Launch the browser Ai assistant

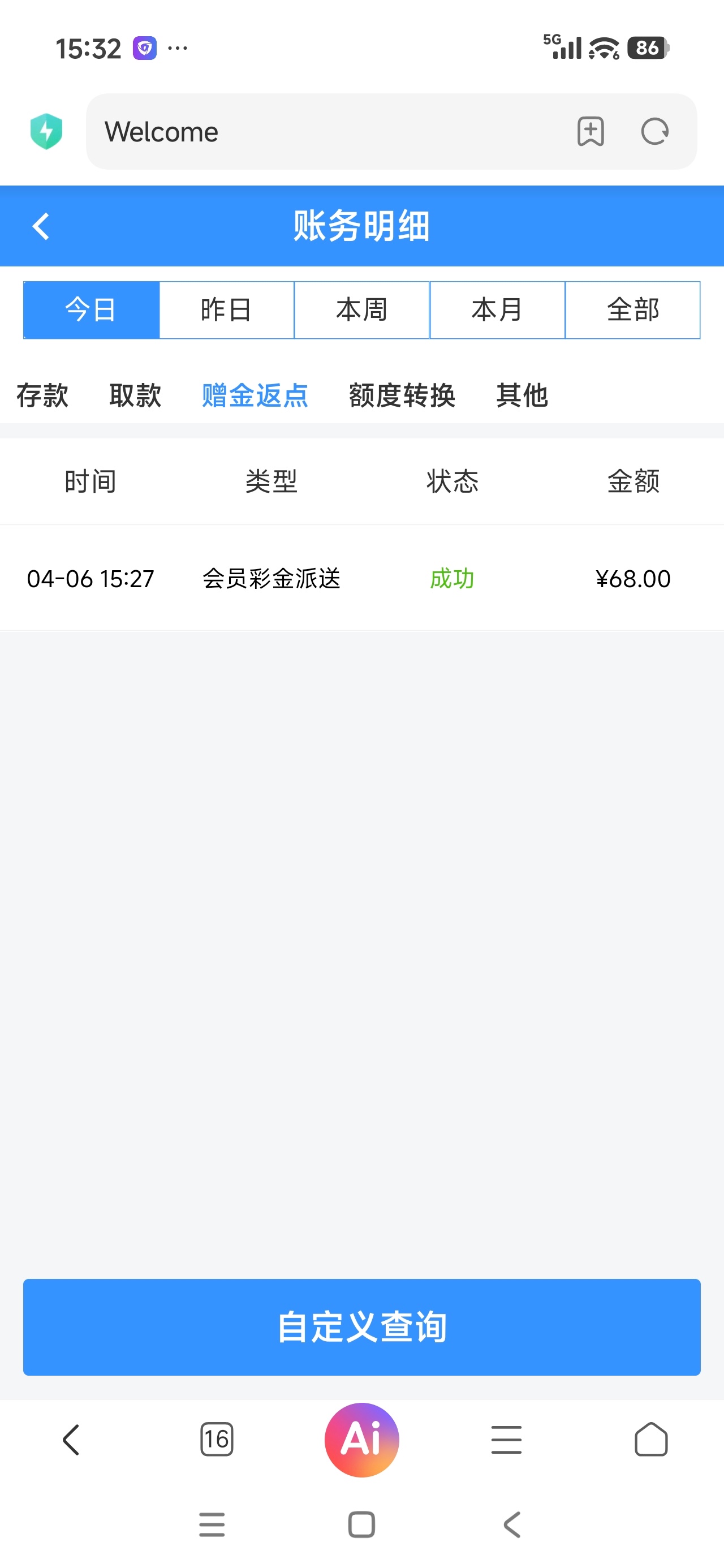(x=361, y=1439)
